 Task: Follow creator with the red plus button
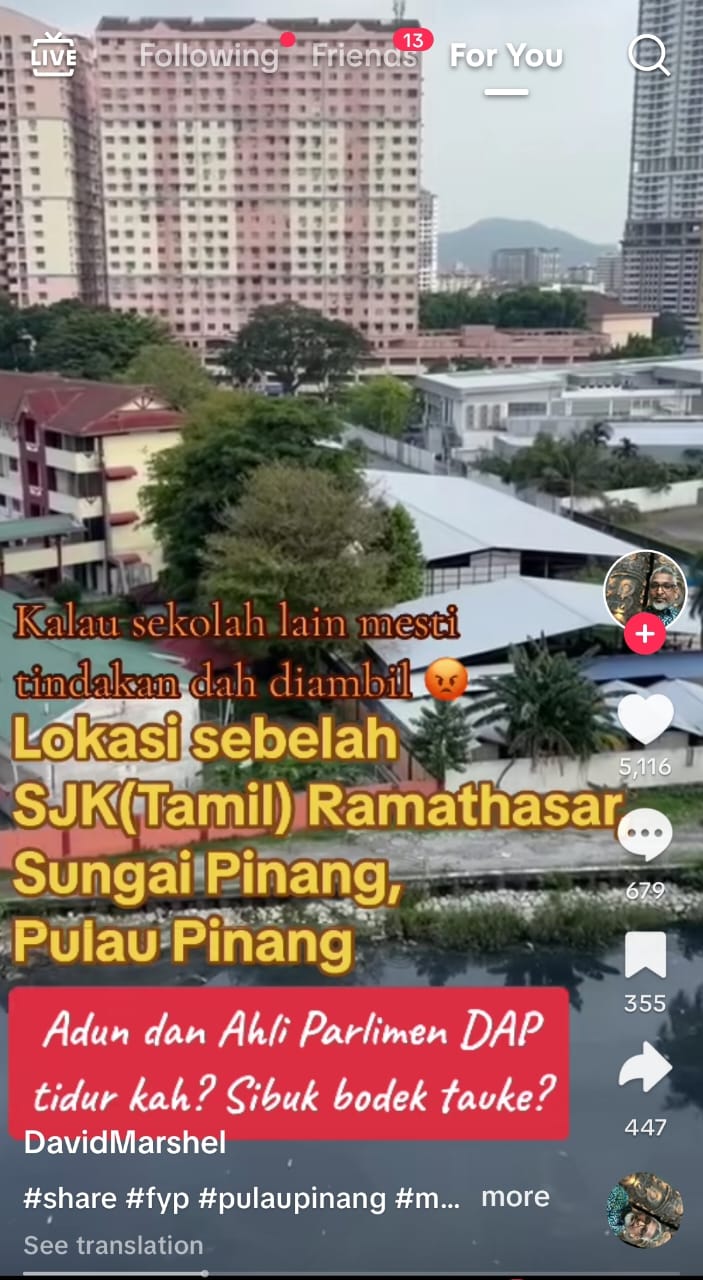tap(645, 635)
